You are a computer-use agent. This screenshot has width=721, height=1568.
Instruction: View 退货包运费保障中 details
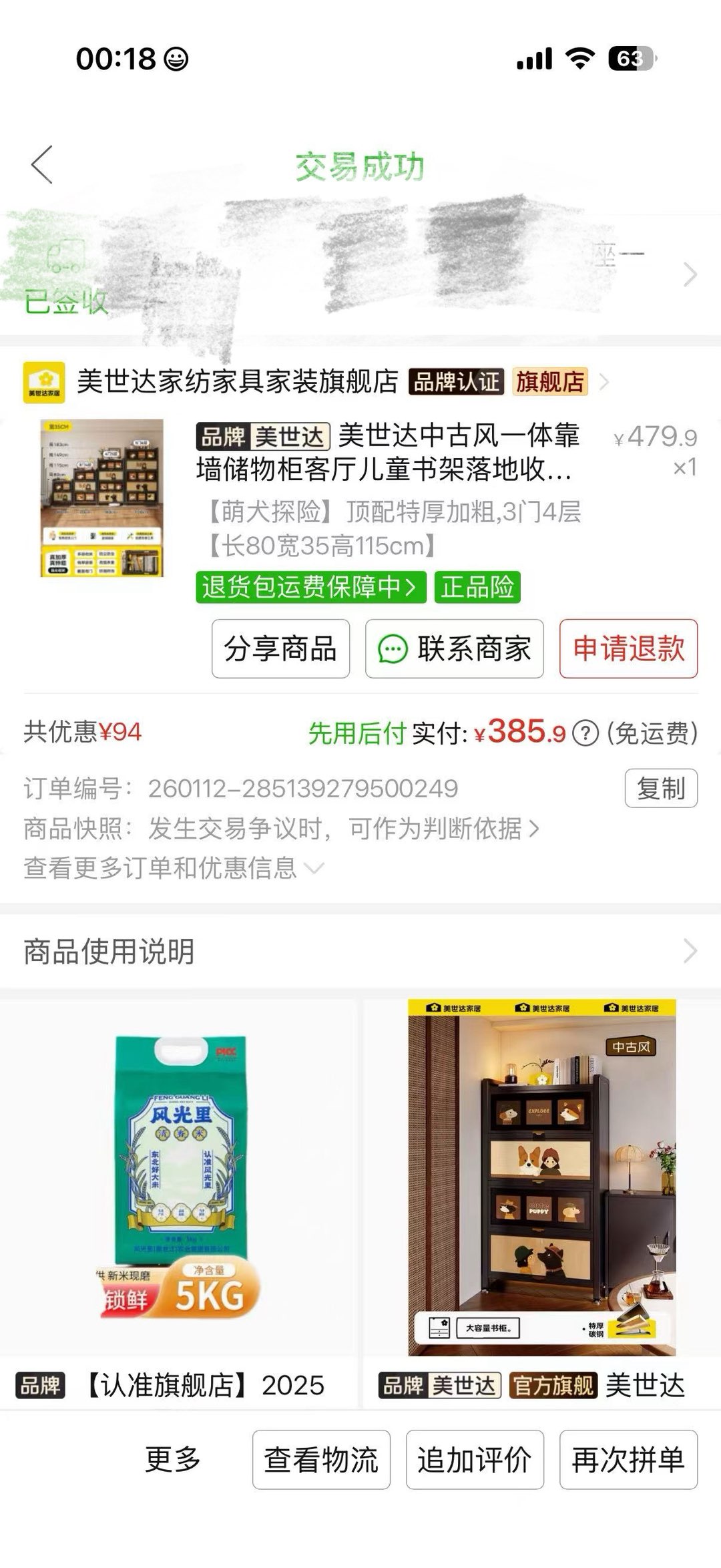click(310, 587)
